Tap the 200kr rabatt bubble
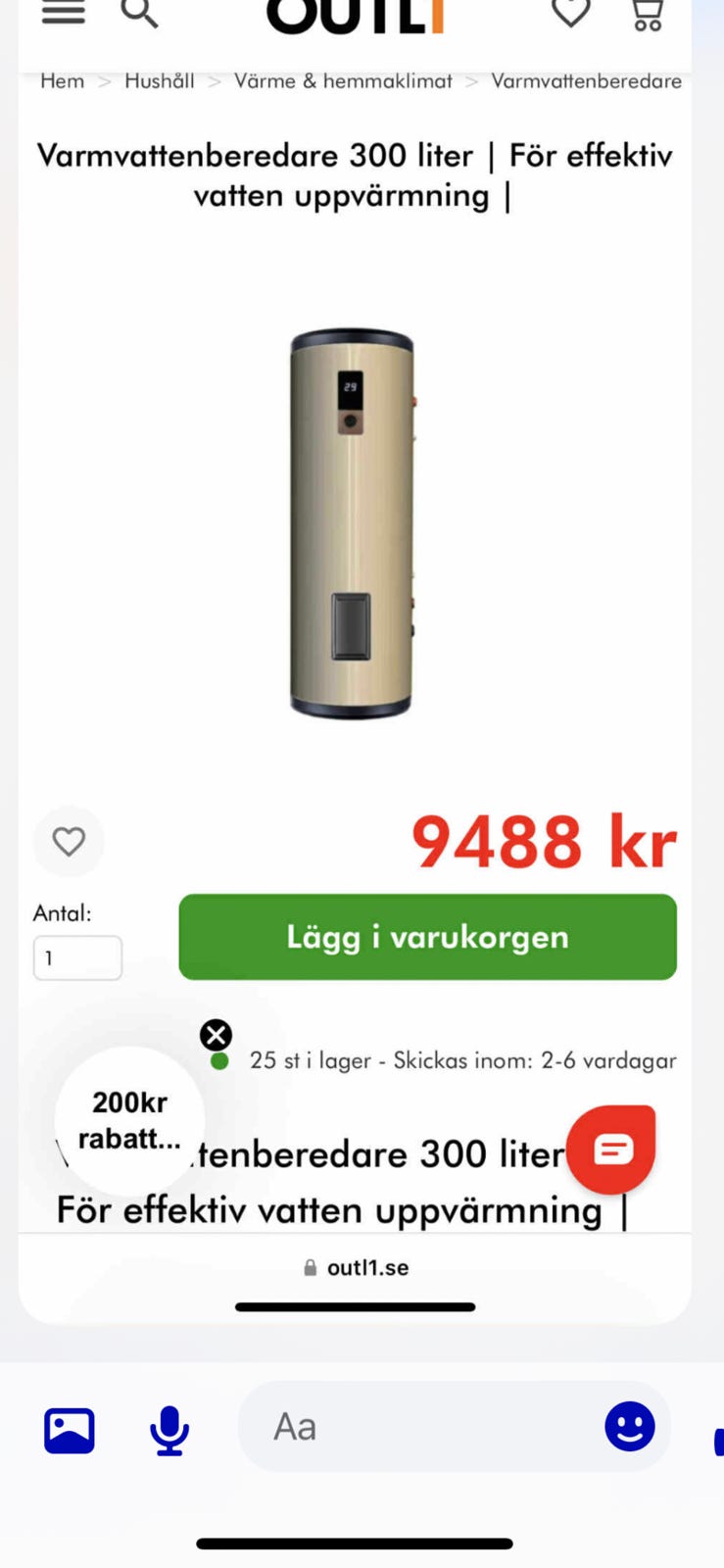Screen dimensions: 724x1568 click(x=128, y=1120)
